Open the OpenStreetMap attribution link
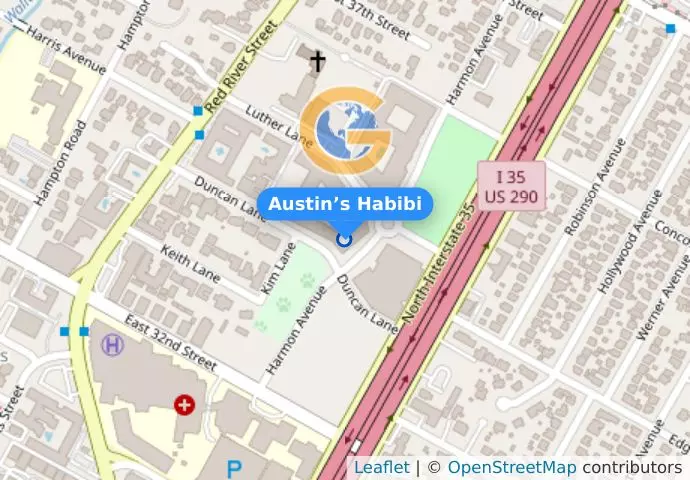Viewport: 690px width, 480px height. coord(511,467)
